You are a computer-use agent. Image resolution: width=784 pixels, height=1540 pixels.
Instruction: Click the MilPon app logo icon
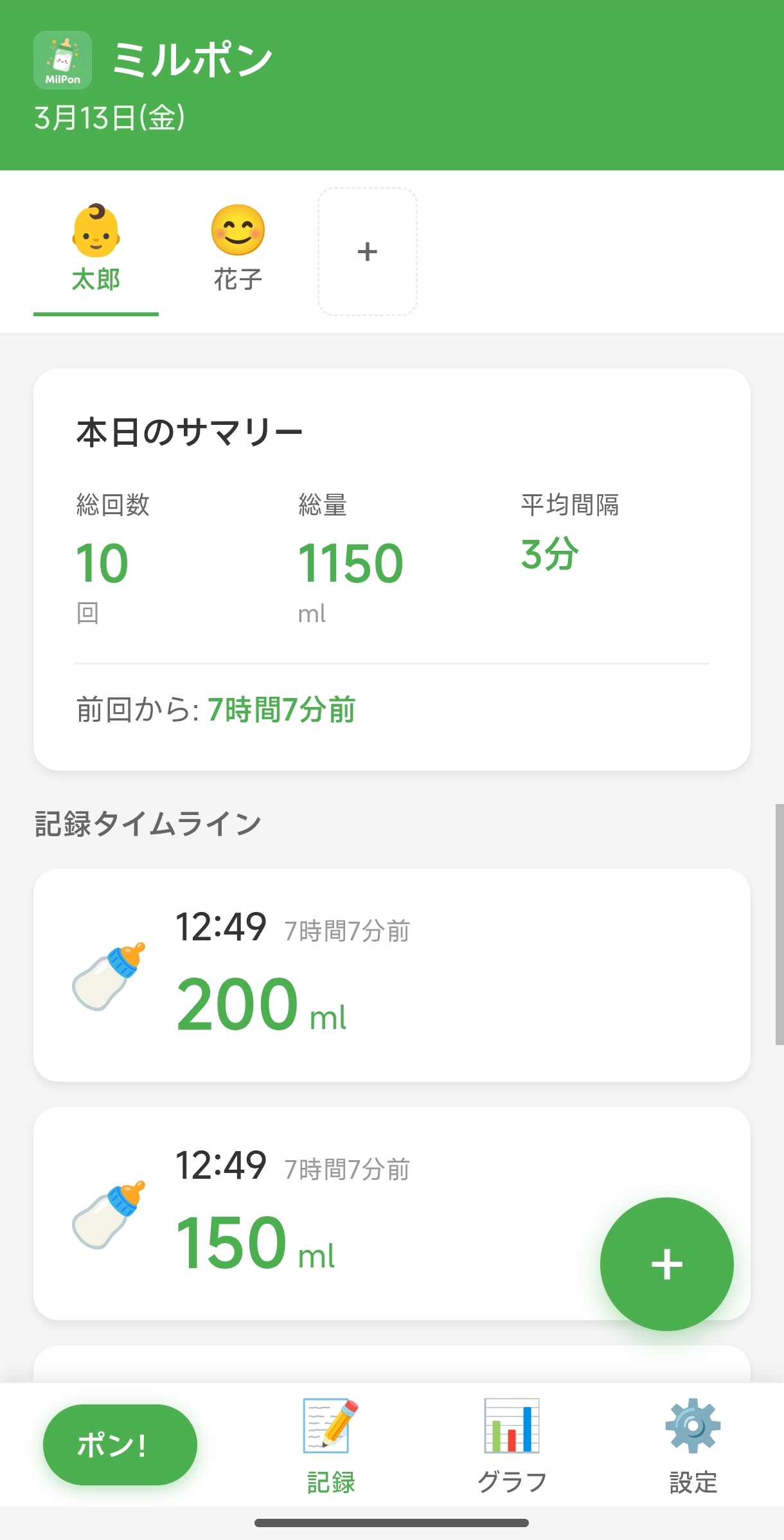(x=62, y=60)
